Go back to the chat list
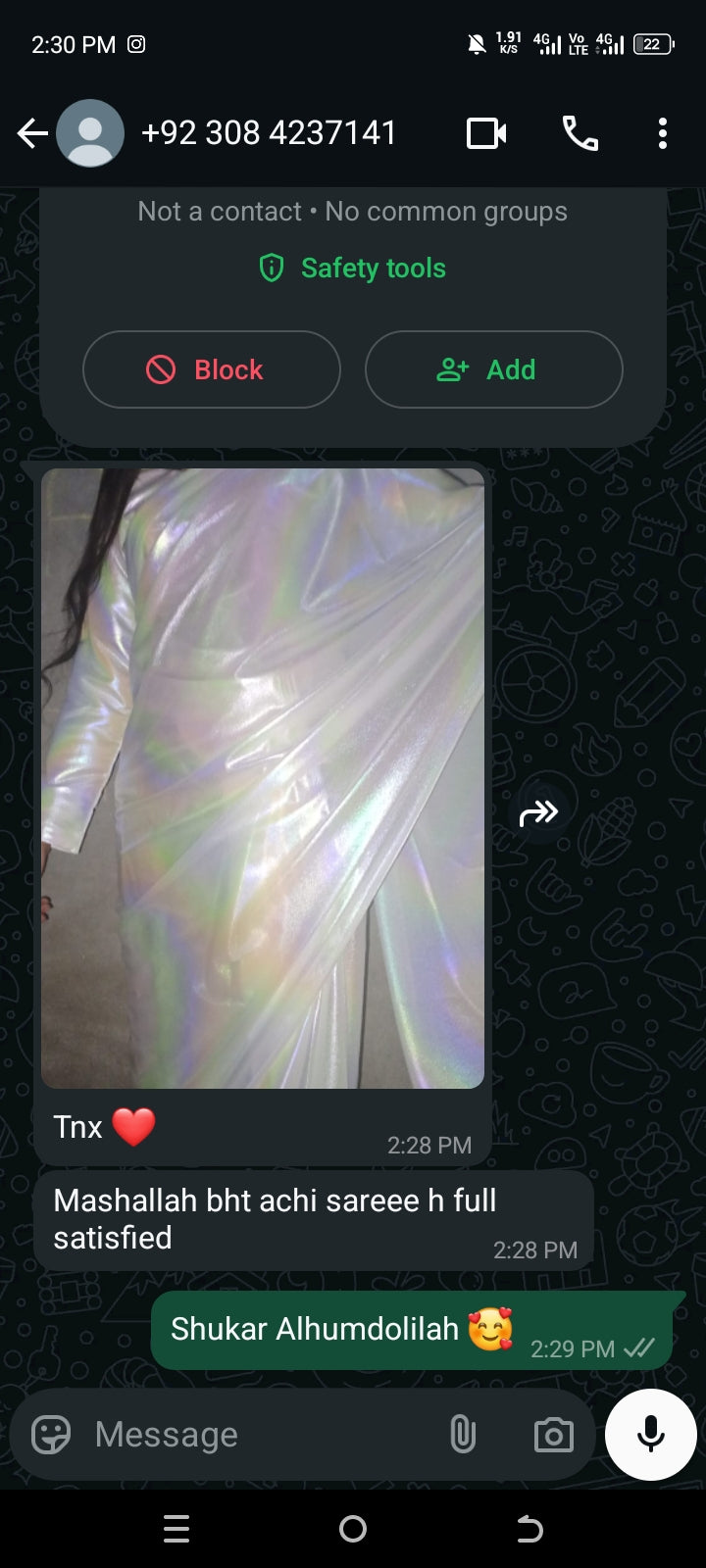 (x=32, y=133)
